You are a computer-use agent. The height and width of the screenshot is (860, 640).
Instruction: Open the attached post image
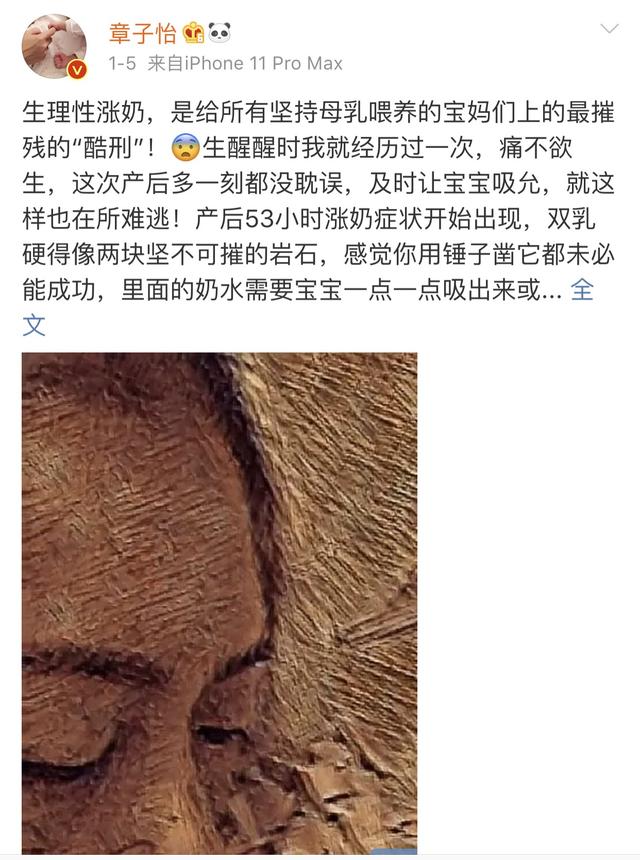219,600
